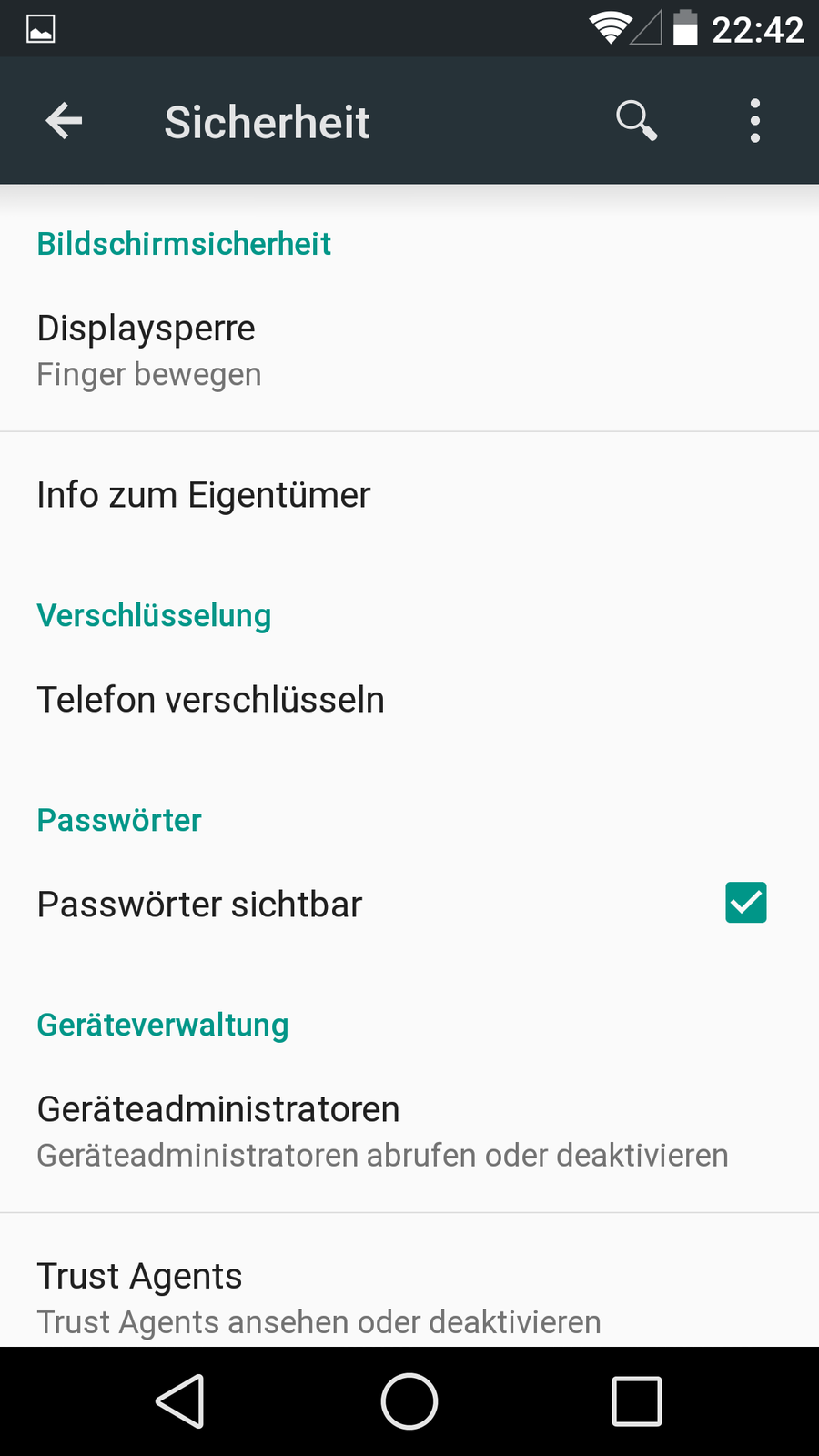This screenshot has height=1456, width=819.
Task: Open search in security settings
Action: coord(636,120)
